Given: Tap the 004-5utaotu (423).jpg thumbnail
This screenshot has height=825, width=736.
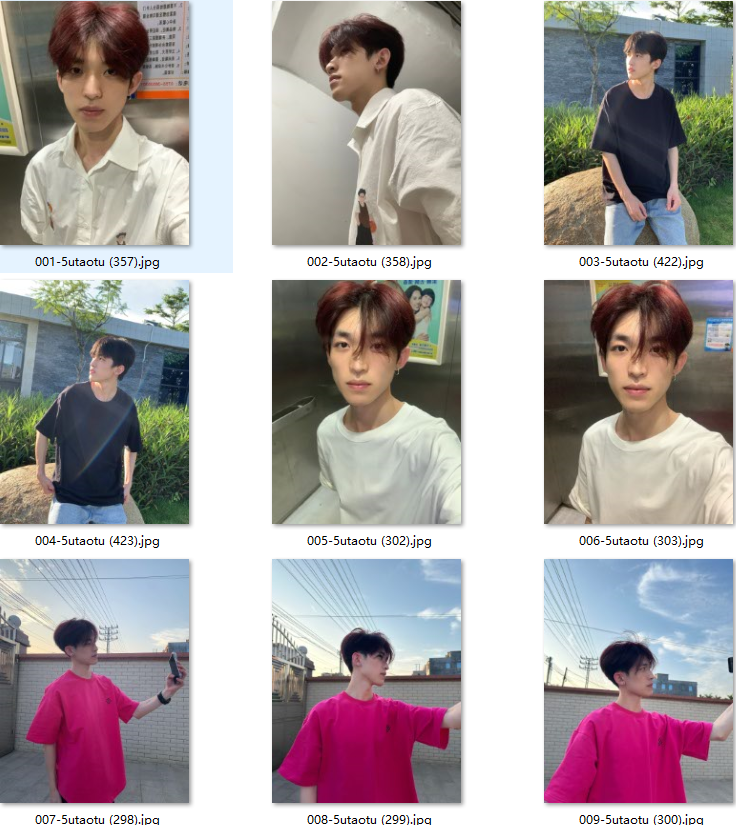Looking at the screenshot, I should pyautogui.click(x=96, y=402).
